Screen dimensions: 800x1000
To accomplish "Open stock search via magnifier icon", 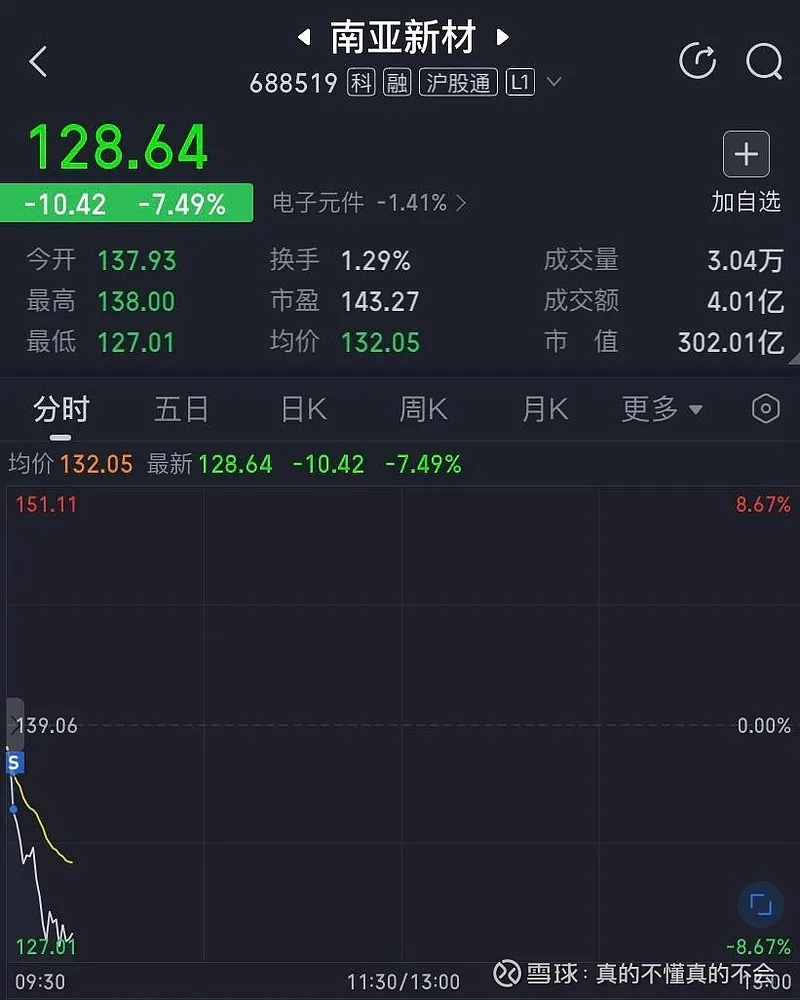I will tap(764, 62).
